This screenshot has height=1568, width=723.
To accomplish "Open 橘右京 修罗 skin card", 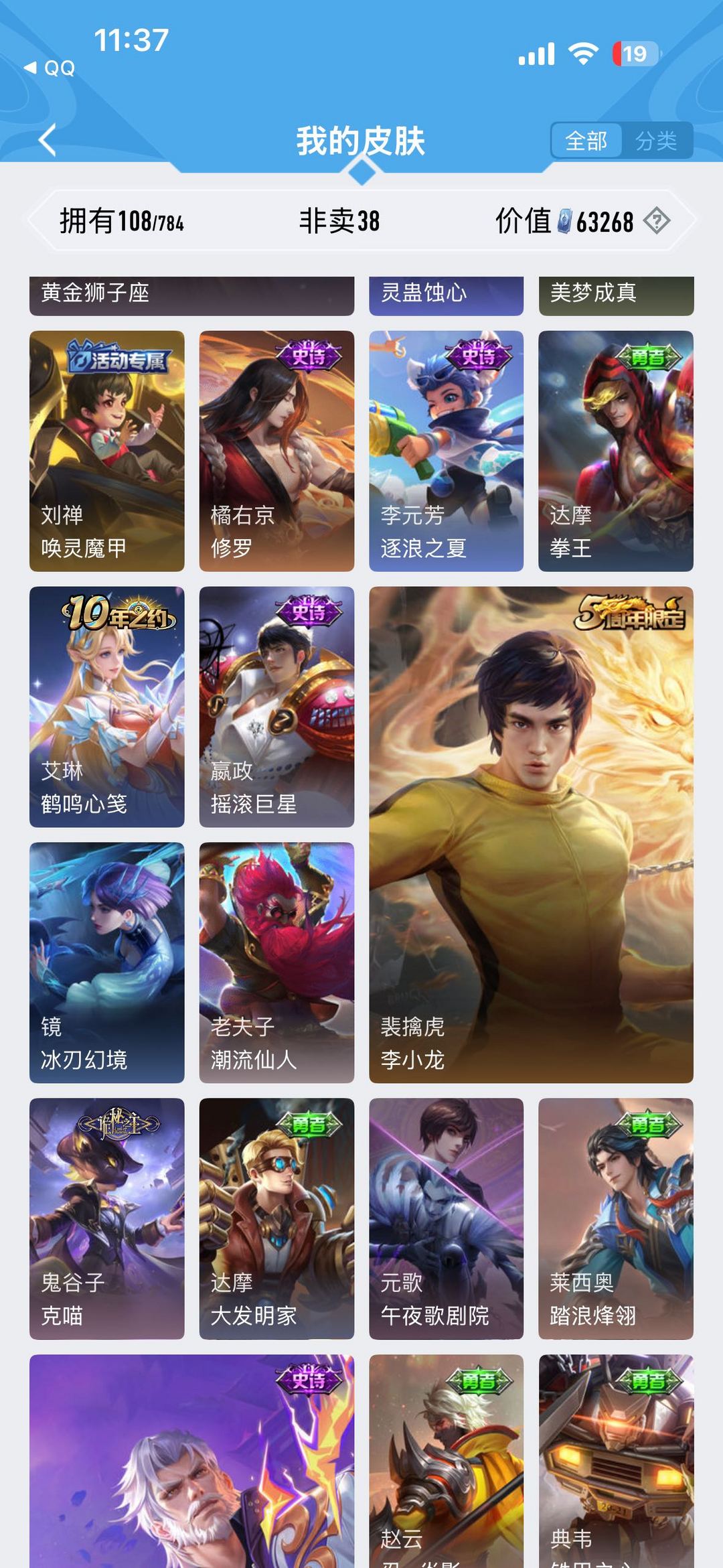I will [276, 451].
